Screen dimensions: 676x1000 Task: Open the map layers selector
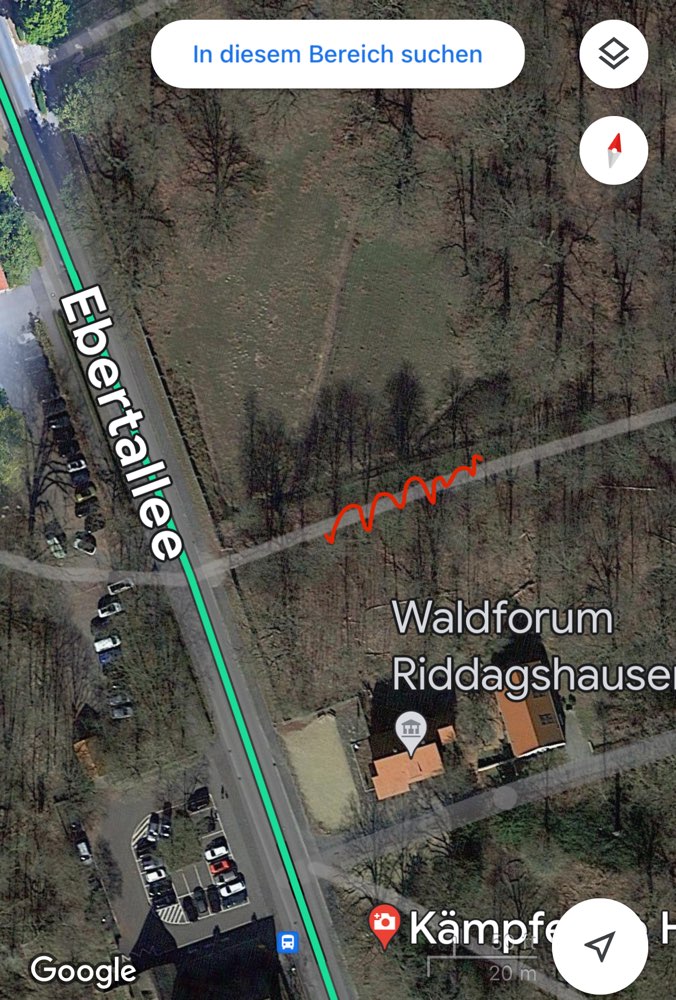[613, 54]
